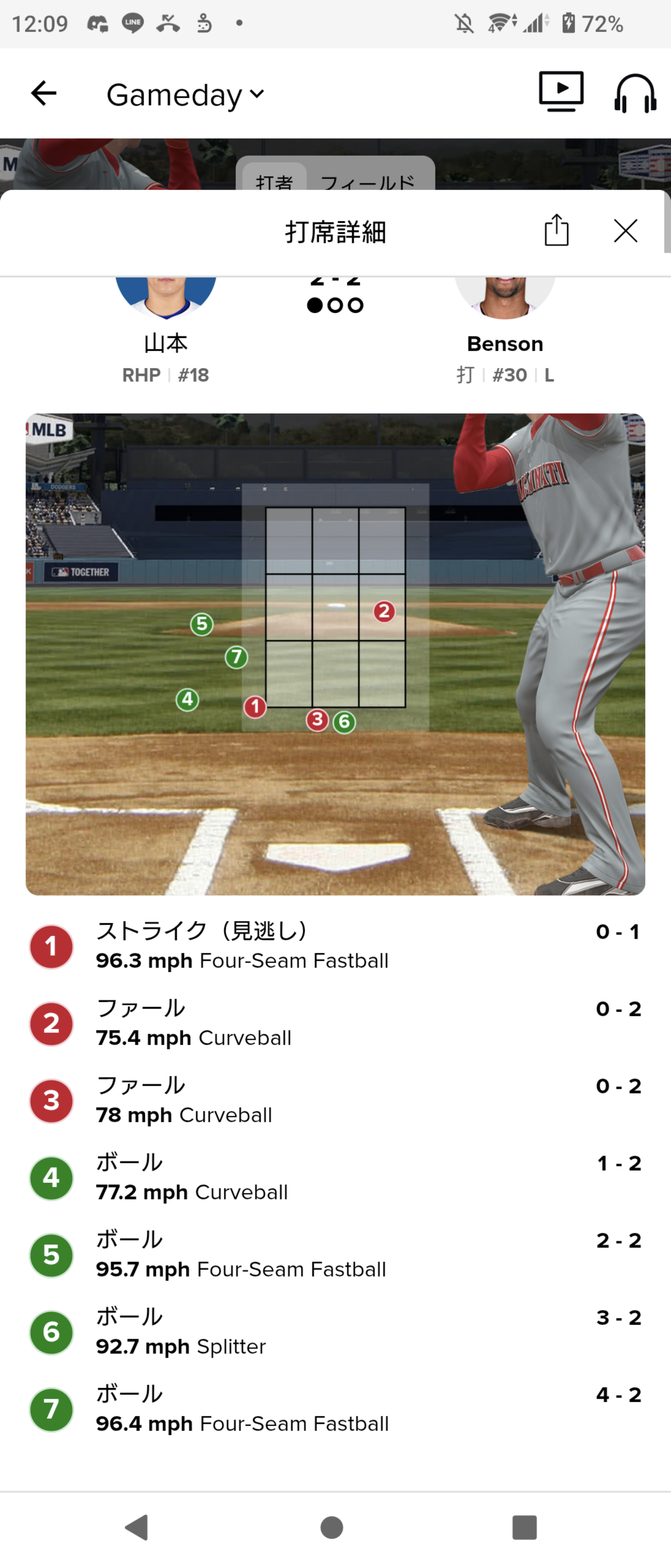The width and height of the screenshot is (671, 1568).
Task: Open the Gameday dropdown
Action: tap(185, 95)
